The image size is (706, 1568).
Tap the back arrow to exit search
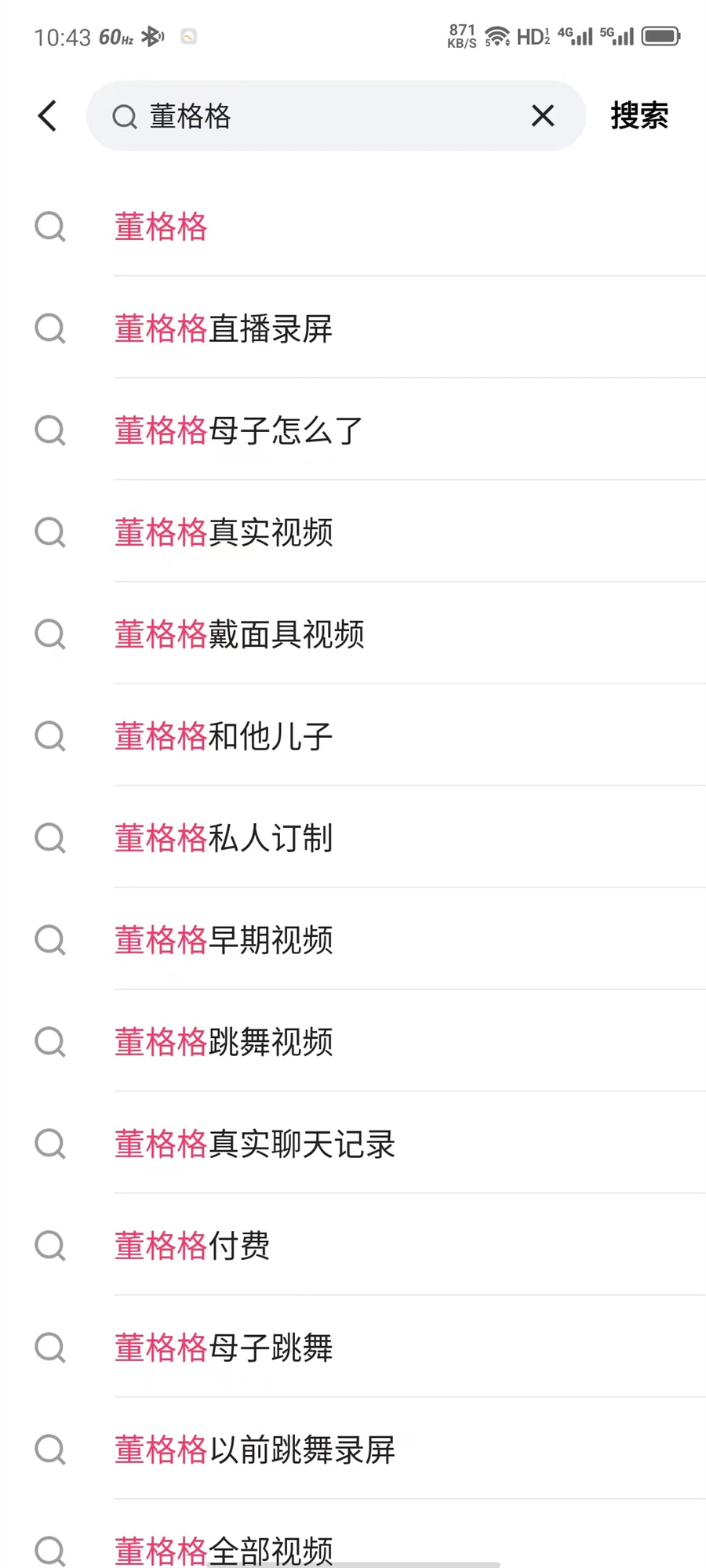(47, 115)
